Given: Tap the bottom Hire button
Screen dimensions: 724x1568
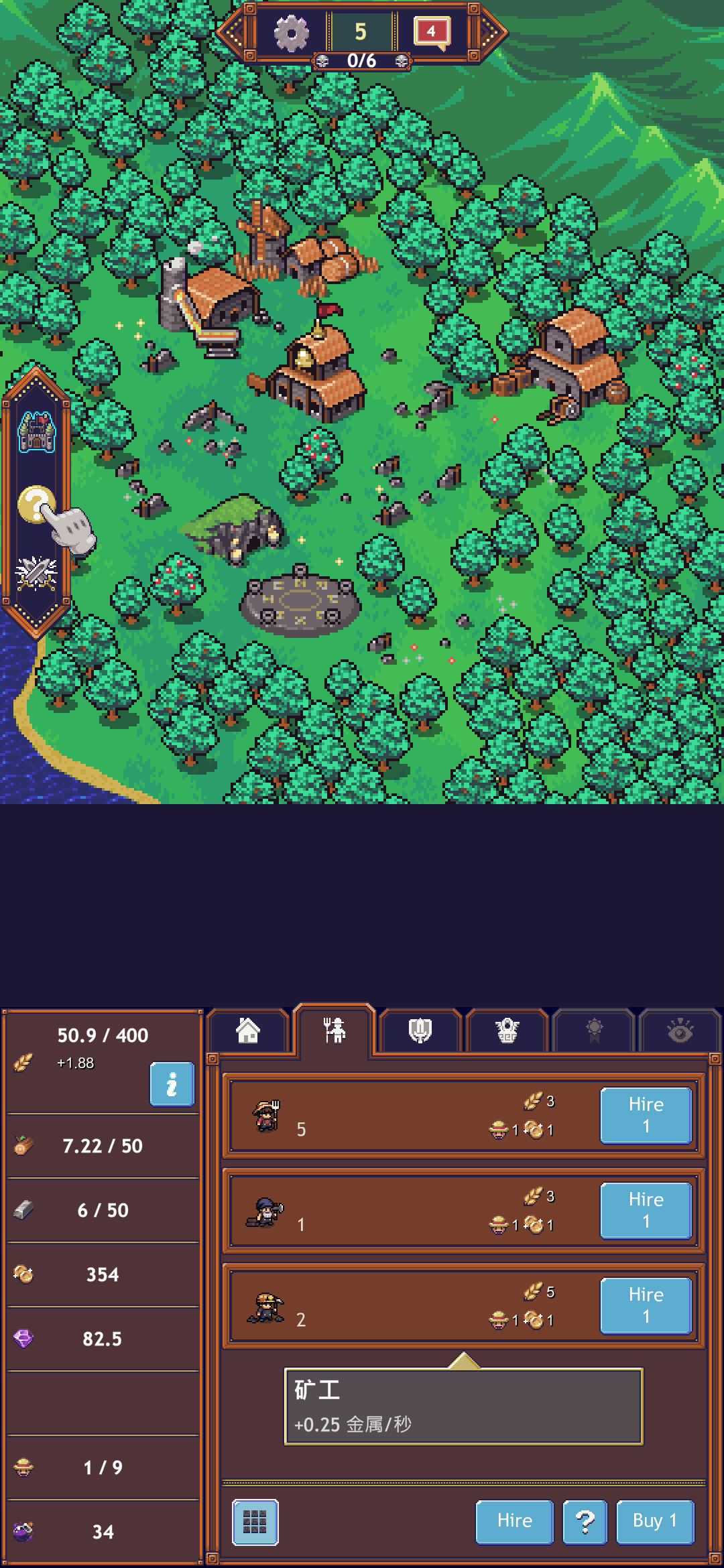Looking at the screenshot, I should pyautogui.click(x=514, y=1522).
